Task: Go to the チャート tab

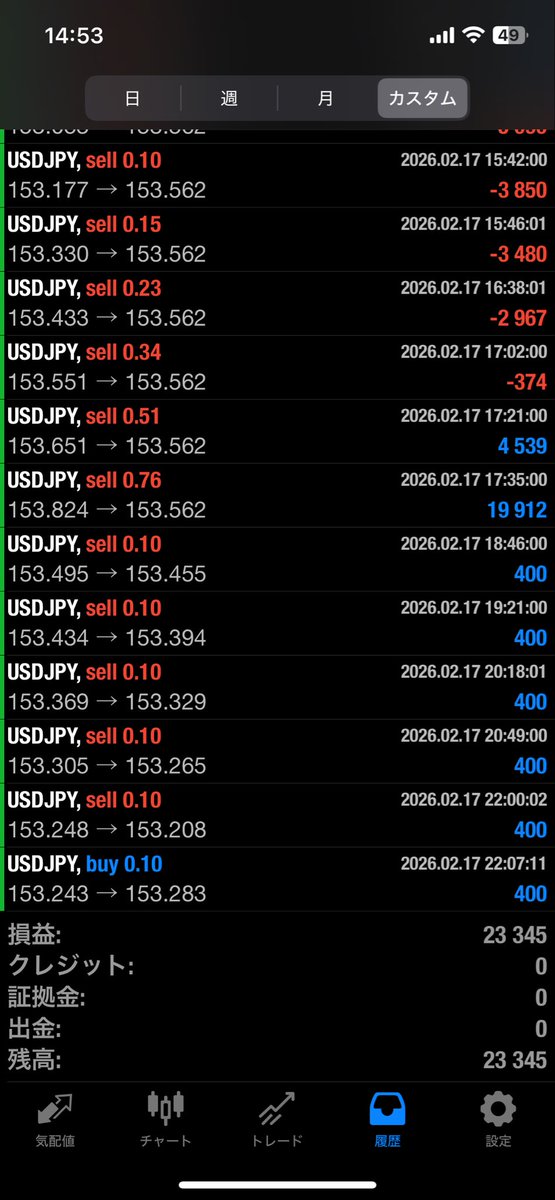Action: click(166, 1119)
